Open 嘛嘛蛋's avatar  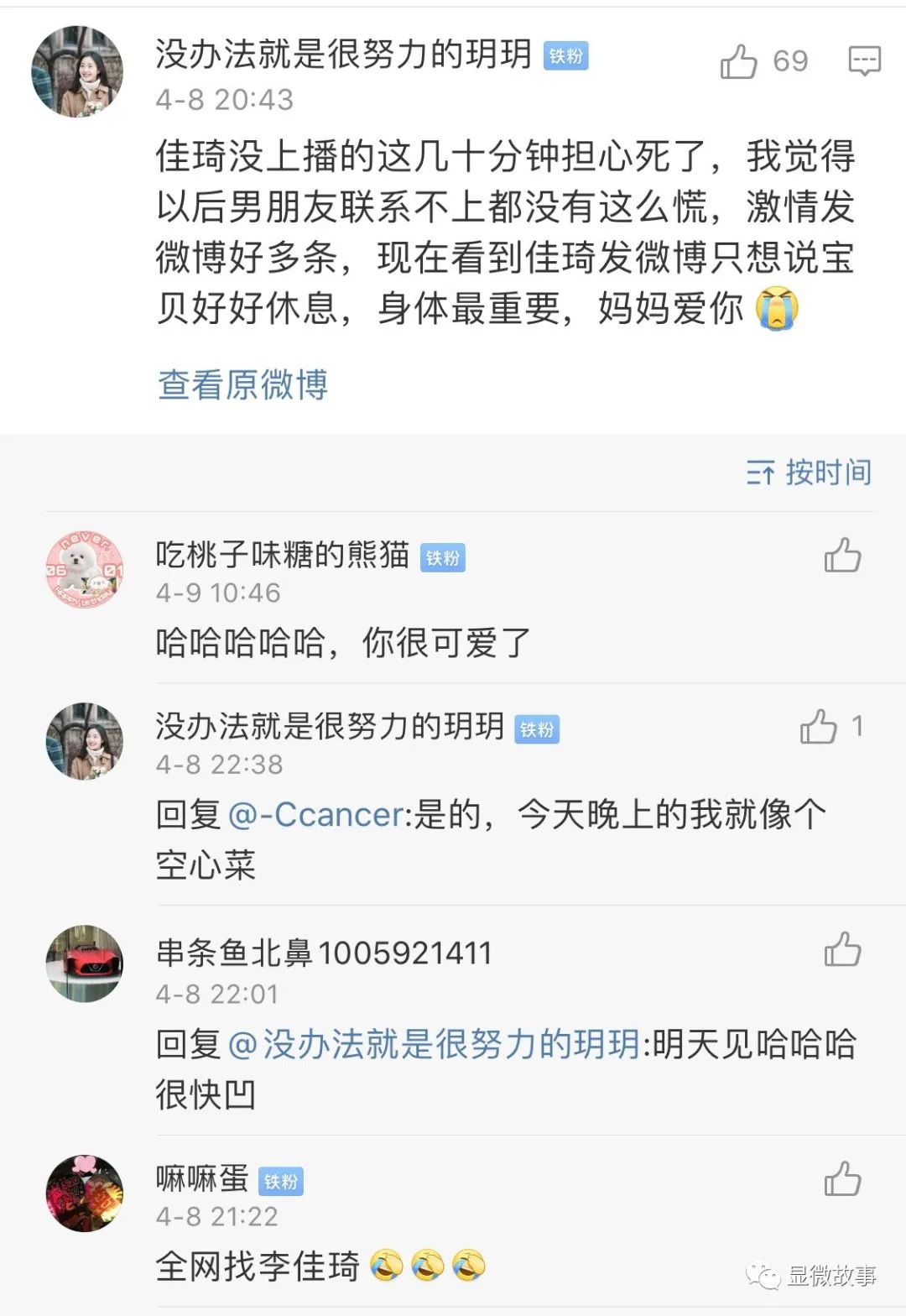(84, 1193)
